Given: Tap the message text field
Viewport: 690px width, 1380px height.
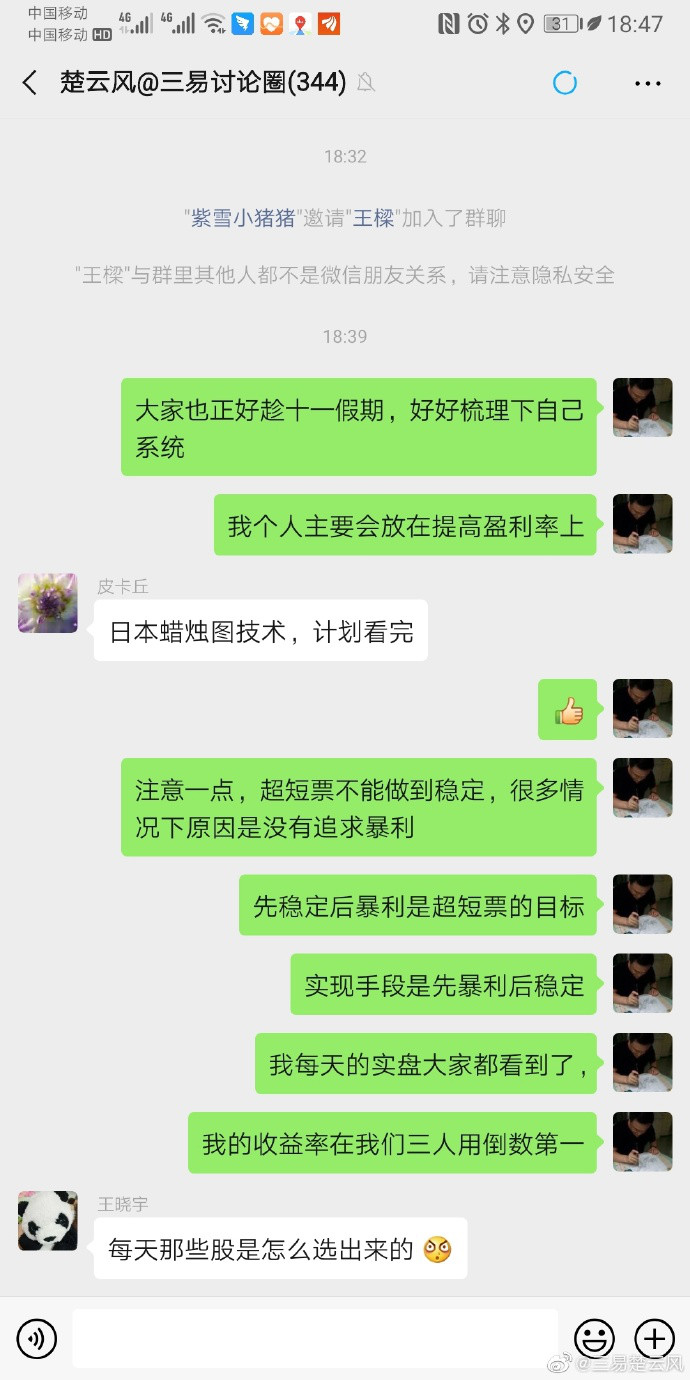Looking at the screenshot, I should [314, 1337].
